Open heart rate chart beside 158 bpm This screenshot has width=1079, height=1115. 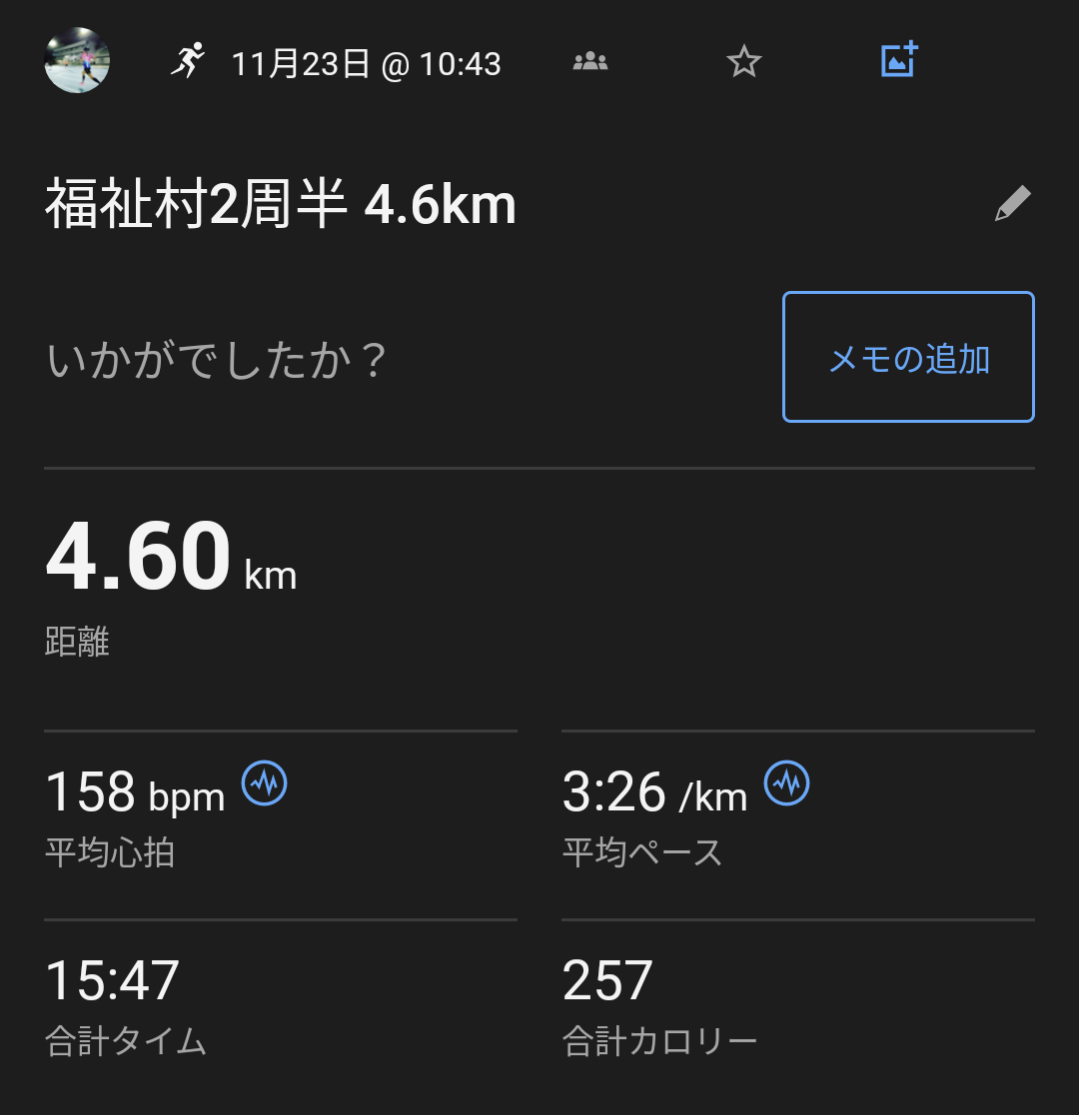[x=265, y=784]
